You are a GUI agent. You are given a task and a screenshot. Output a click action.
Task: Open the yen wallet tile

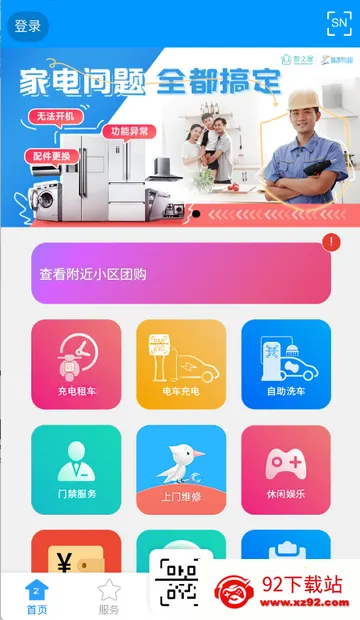pyautogui.click(x=76, y=551)
